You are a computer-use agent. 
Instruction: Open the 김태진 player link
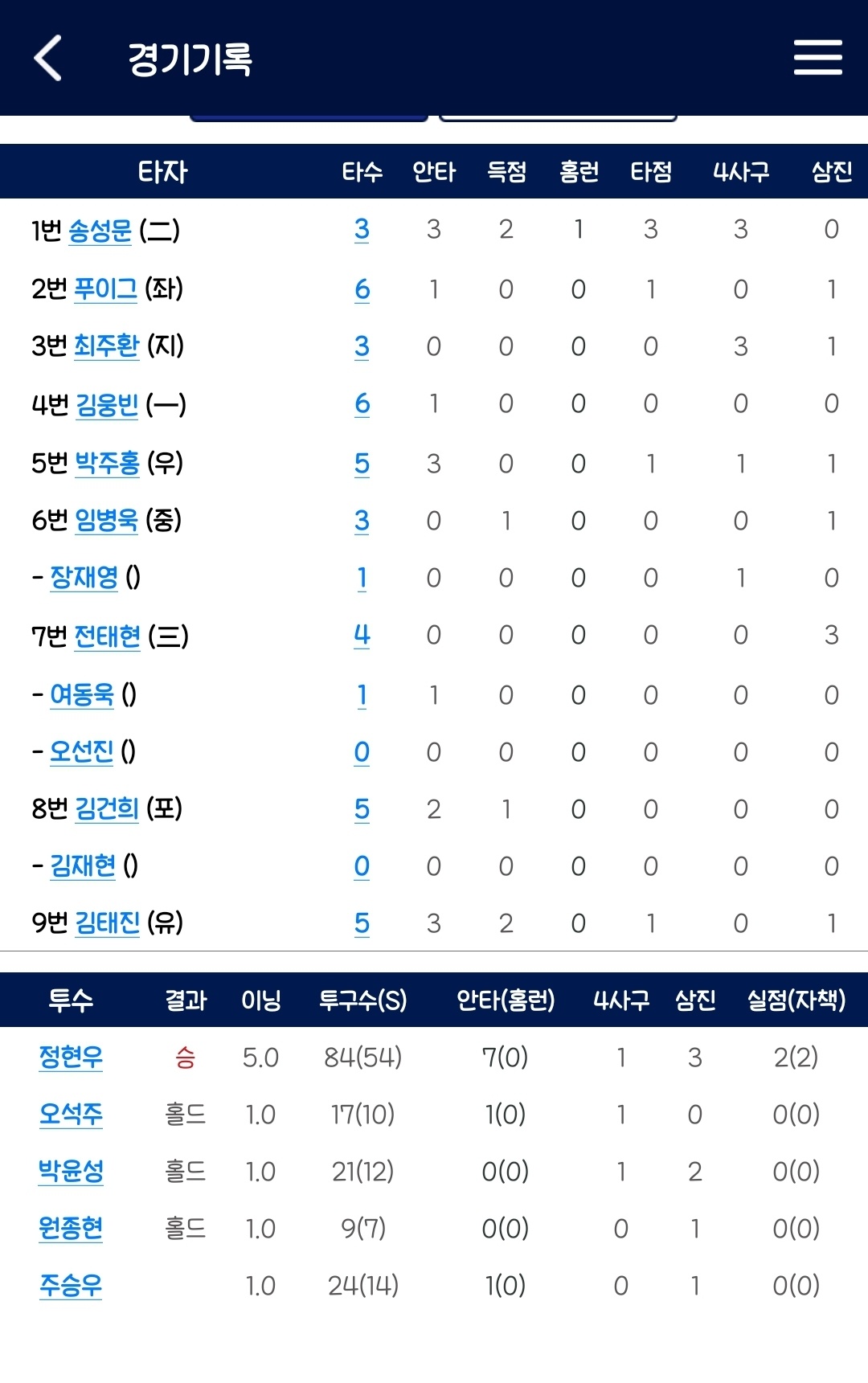pos(107,923)
